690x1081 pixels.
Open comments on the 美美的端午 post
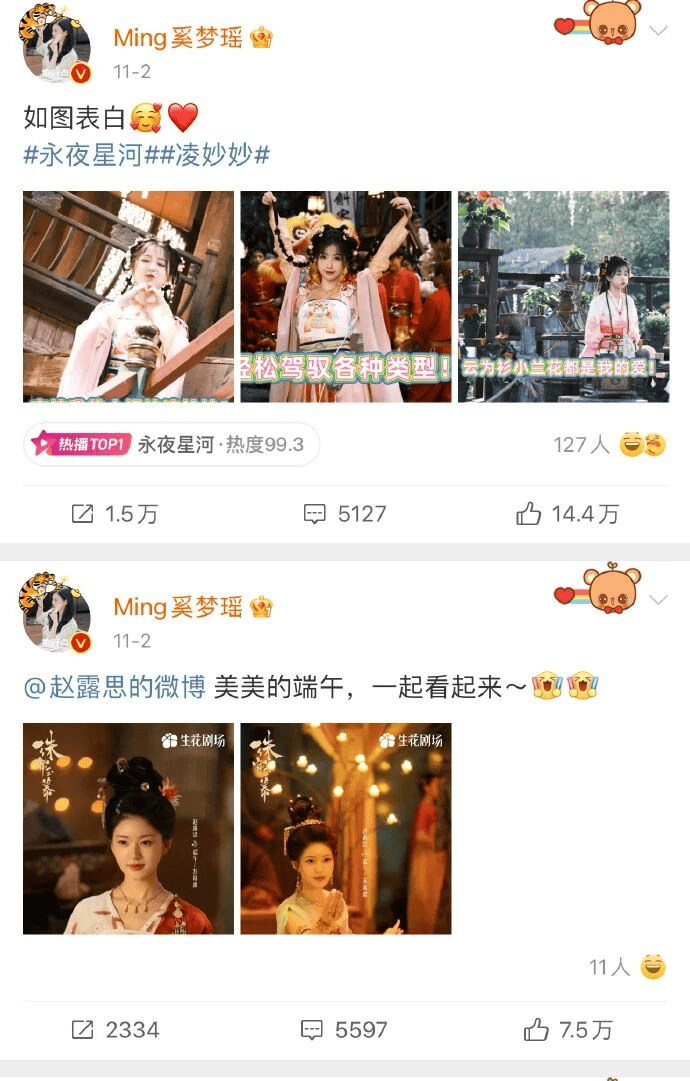pos(345,1030)
